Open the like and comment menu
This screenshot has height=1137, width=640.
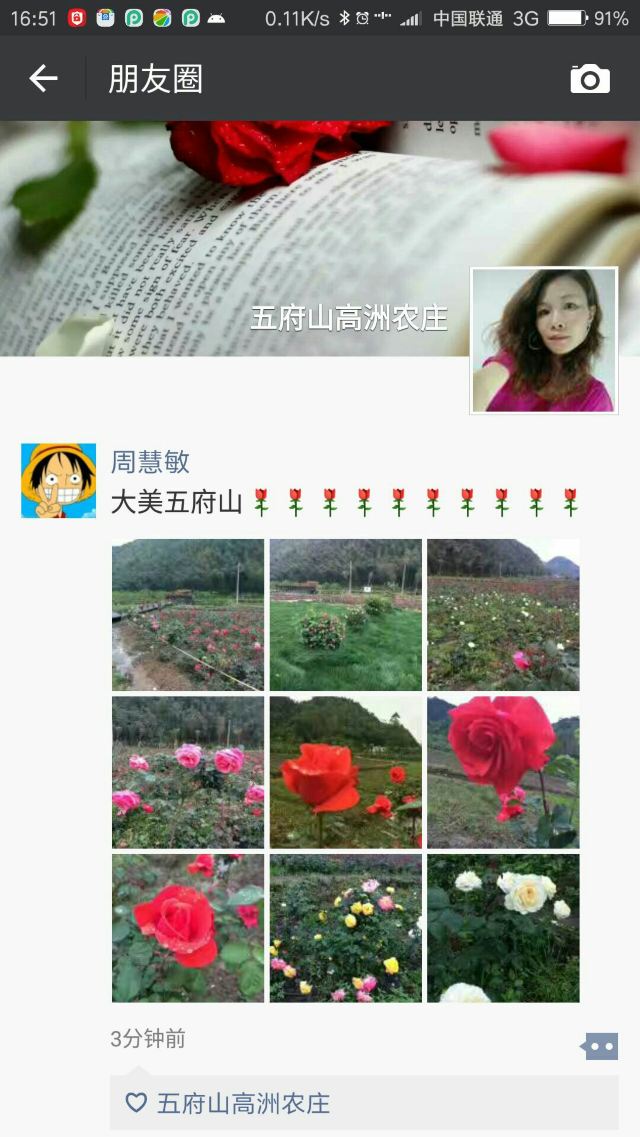600,1046
